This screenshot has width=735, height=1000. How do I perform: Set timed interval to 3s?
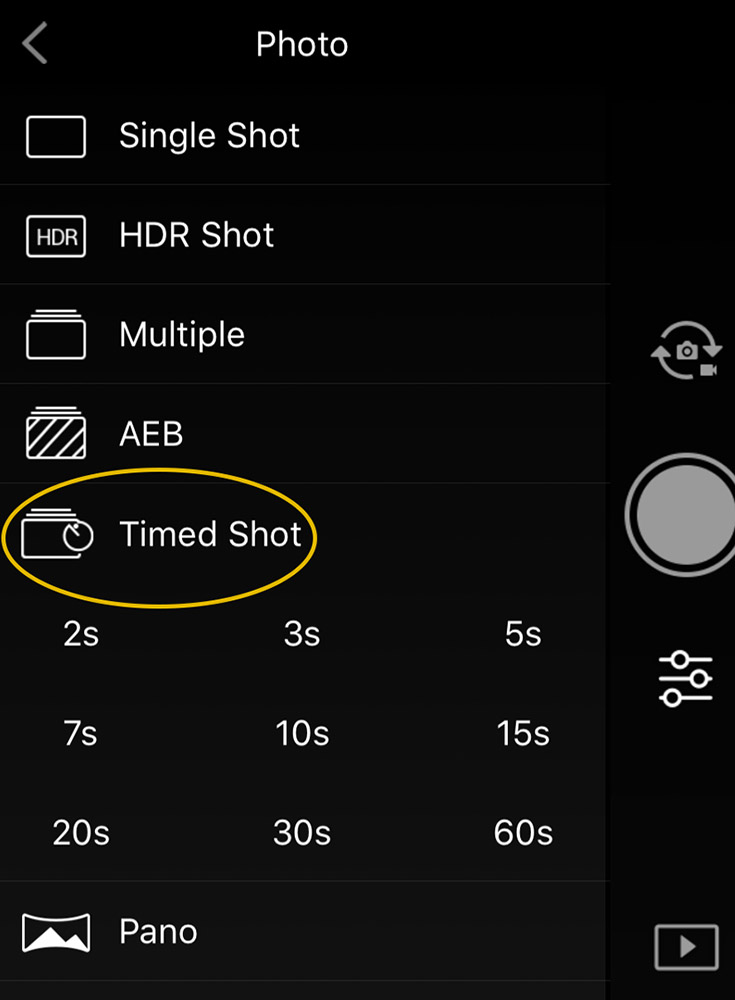tap(302, 634)
